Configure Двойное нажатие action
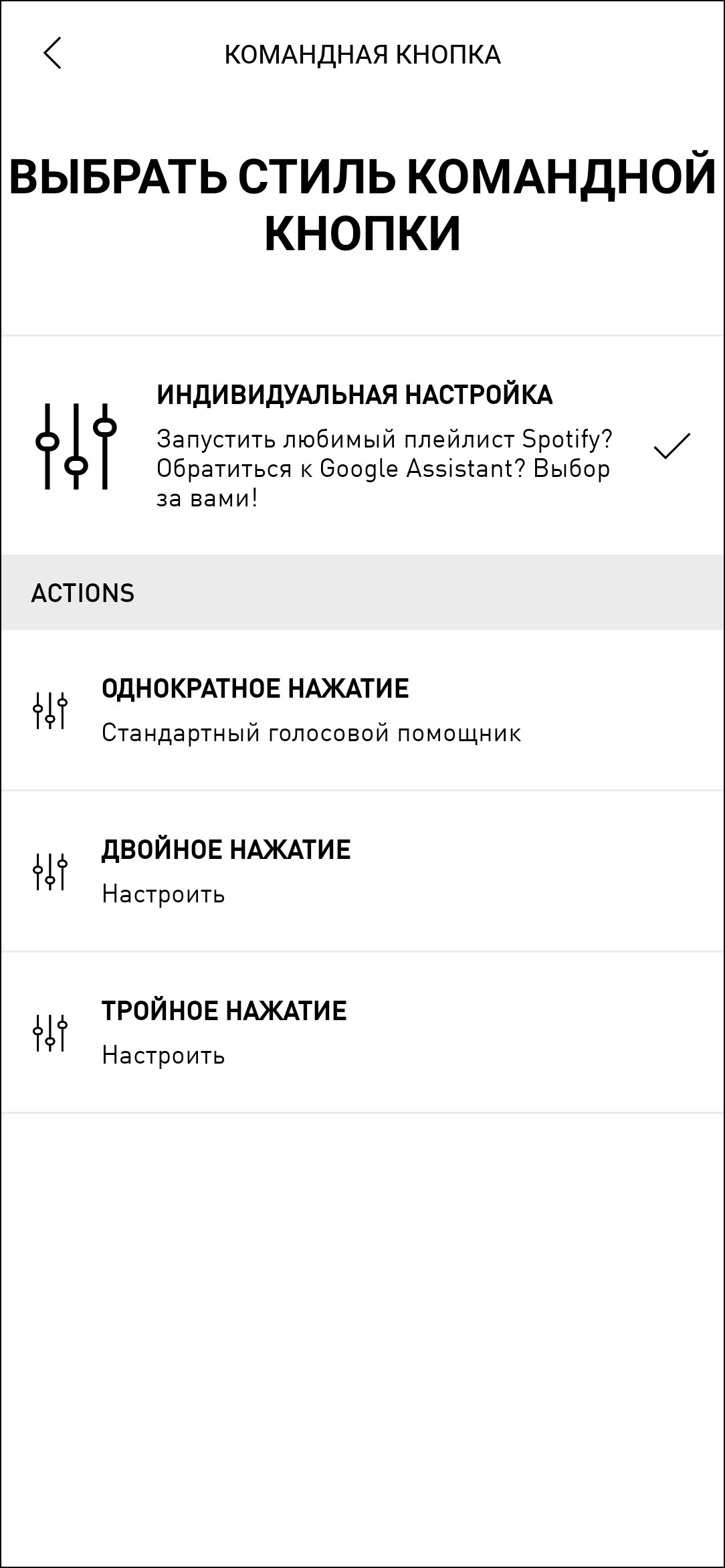Viewport: 725px width, 1568px height. [361, 871]
